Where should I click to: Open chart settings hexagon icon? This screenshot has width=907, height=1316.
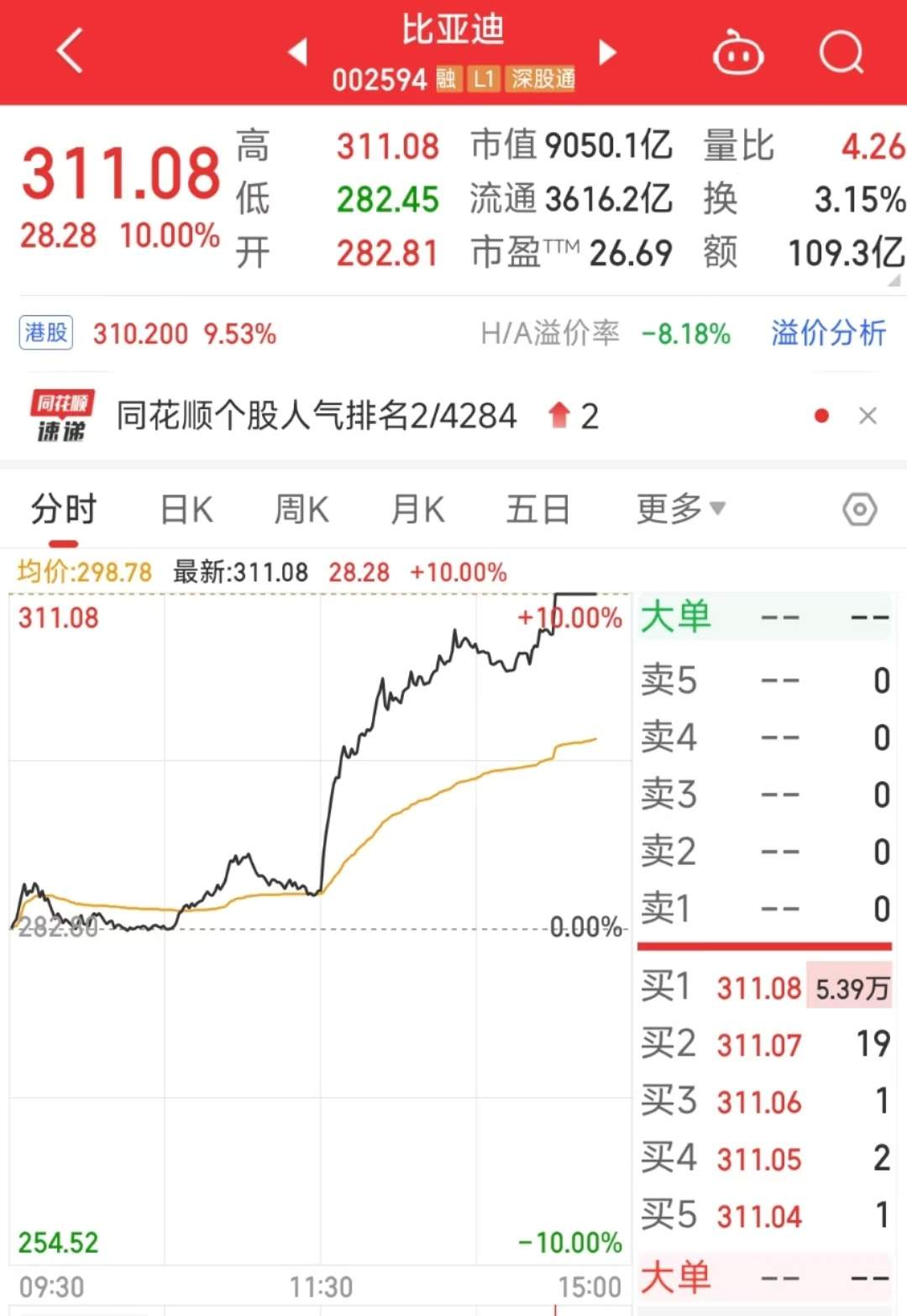click(x=859, y=510)
